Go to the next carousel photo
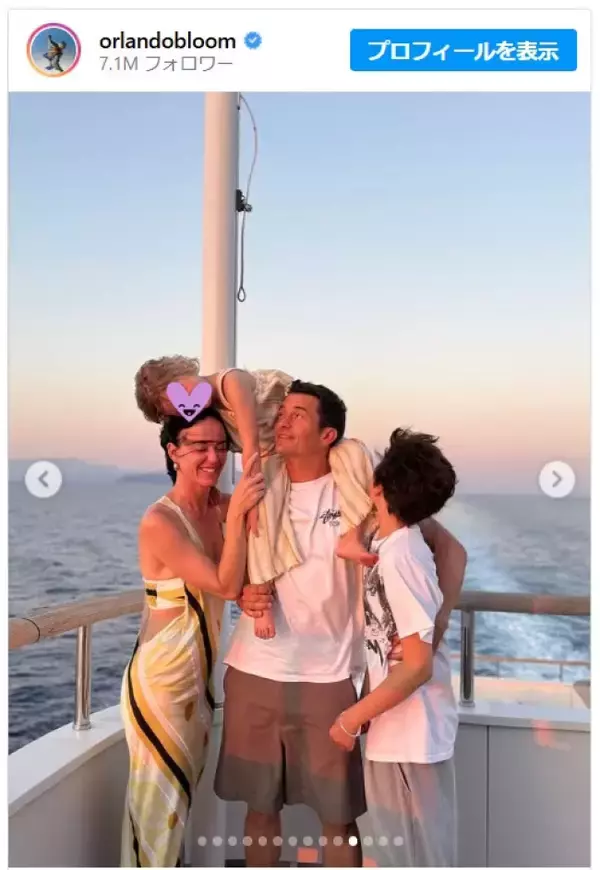 tap(557, 479)
